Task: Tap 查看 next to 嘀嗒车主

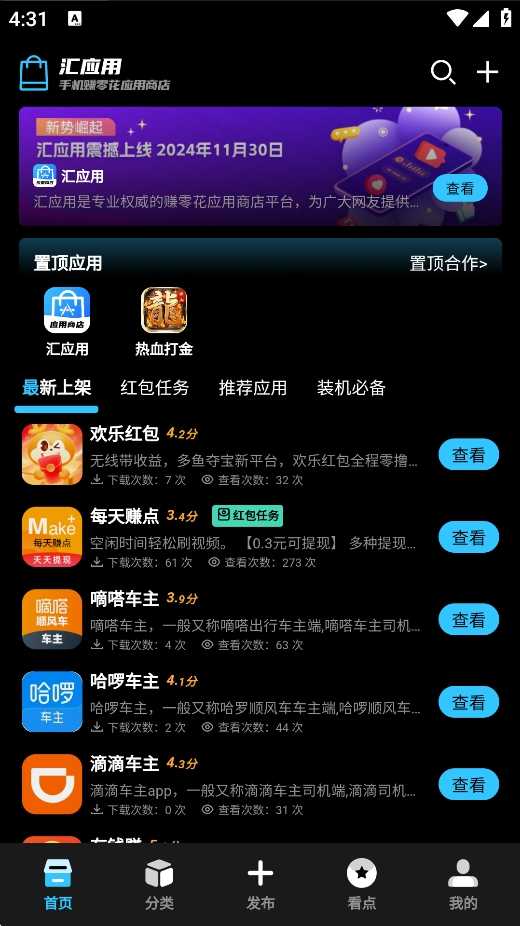Action: (469, 619)
